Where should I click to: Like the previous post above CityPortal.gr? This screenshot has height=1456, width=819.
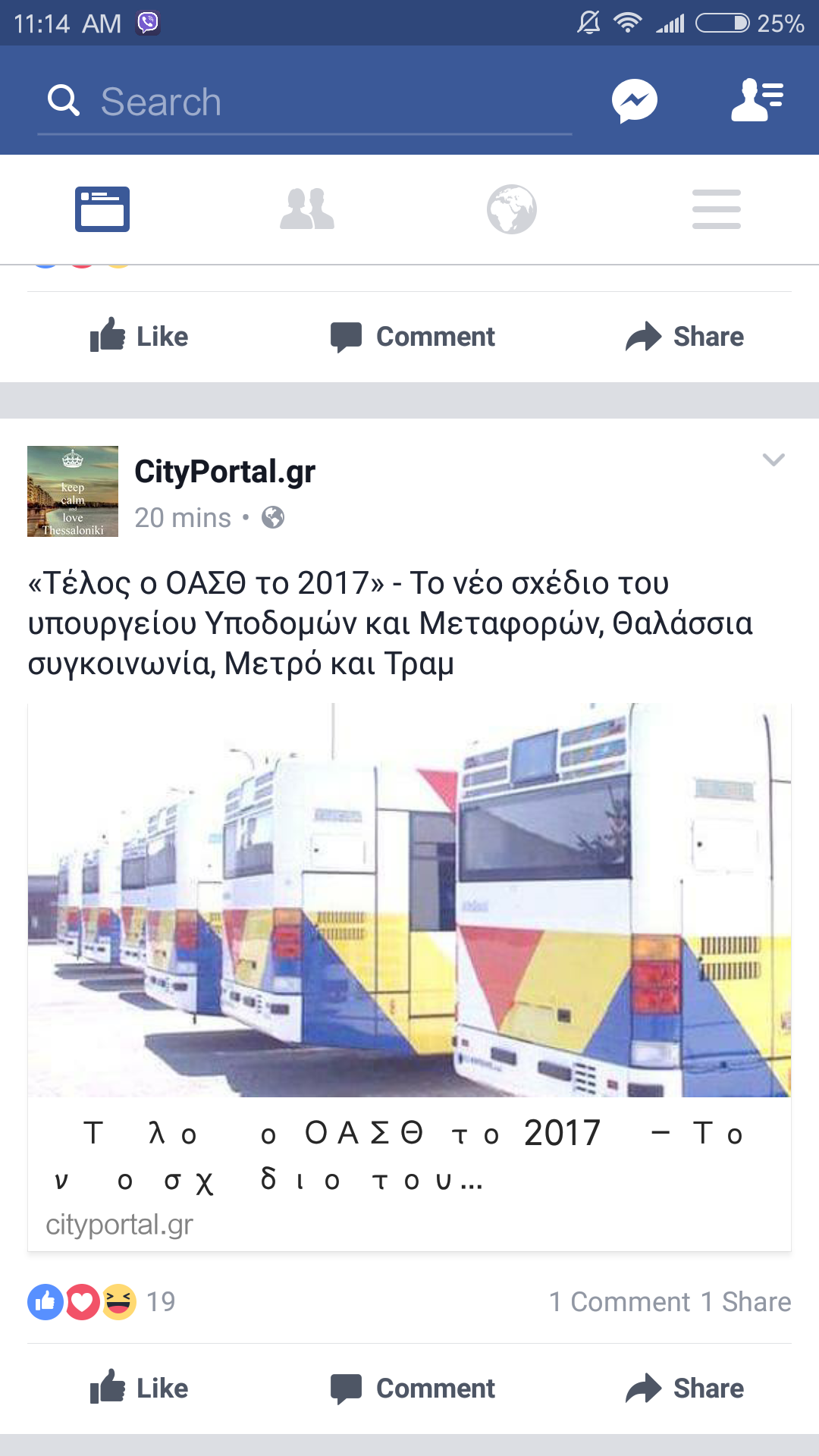tap(140, 337)
